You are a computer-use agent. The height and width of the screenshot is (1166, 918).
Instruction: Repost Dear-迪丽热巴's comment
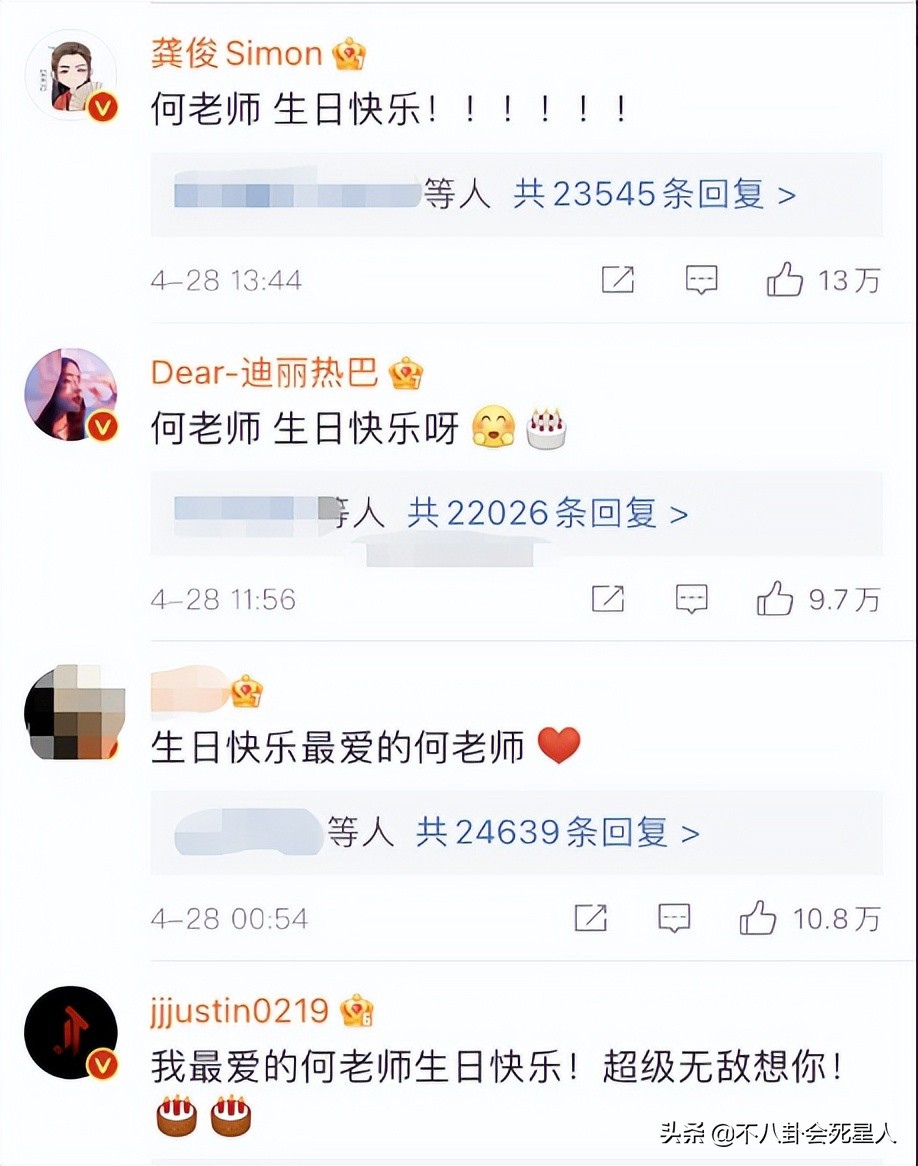pos(608,599)
